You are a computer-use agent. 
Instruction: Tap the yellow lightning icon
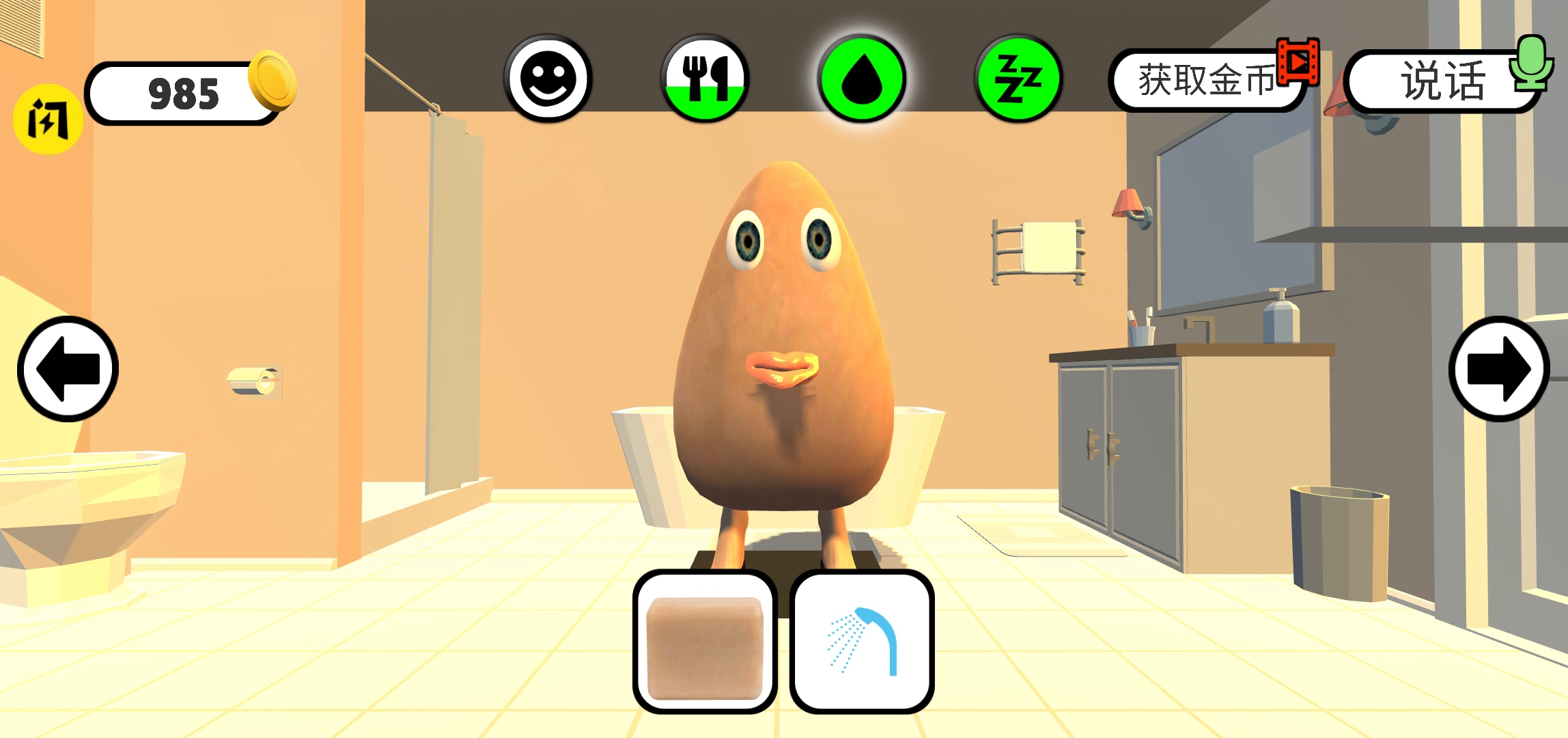tap(48, 120)
